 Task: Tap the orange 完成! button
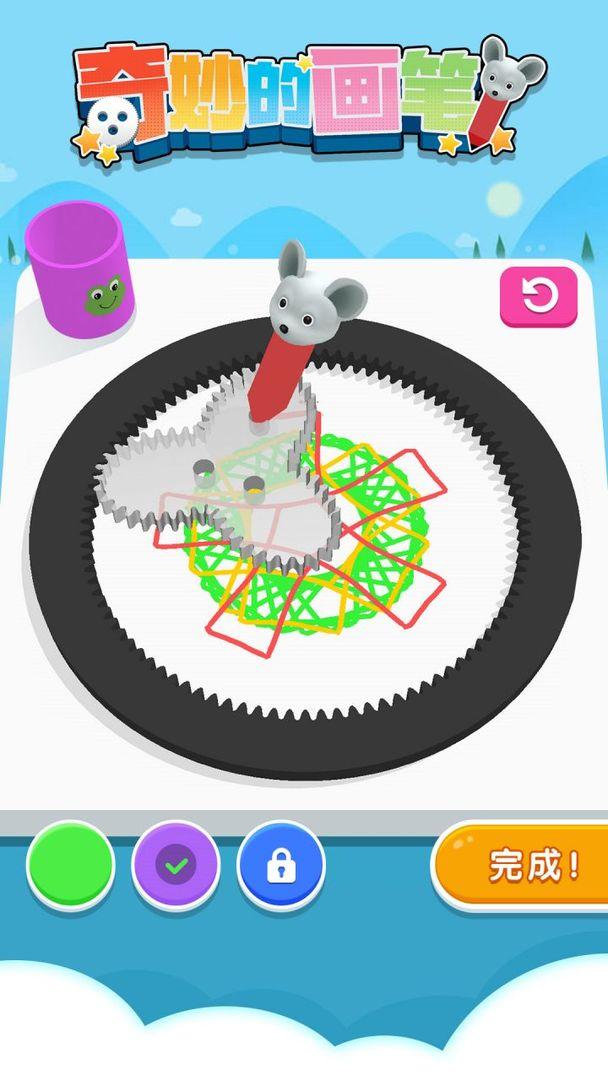point(527,865)
